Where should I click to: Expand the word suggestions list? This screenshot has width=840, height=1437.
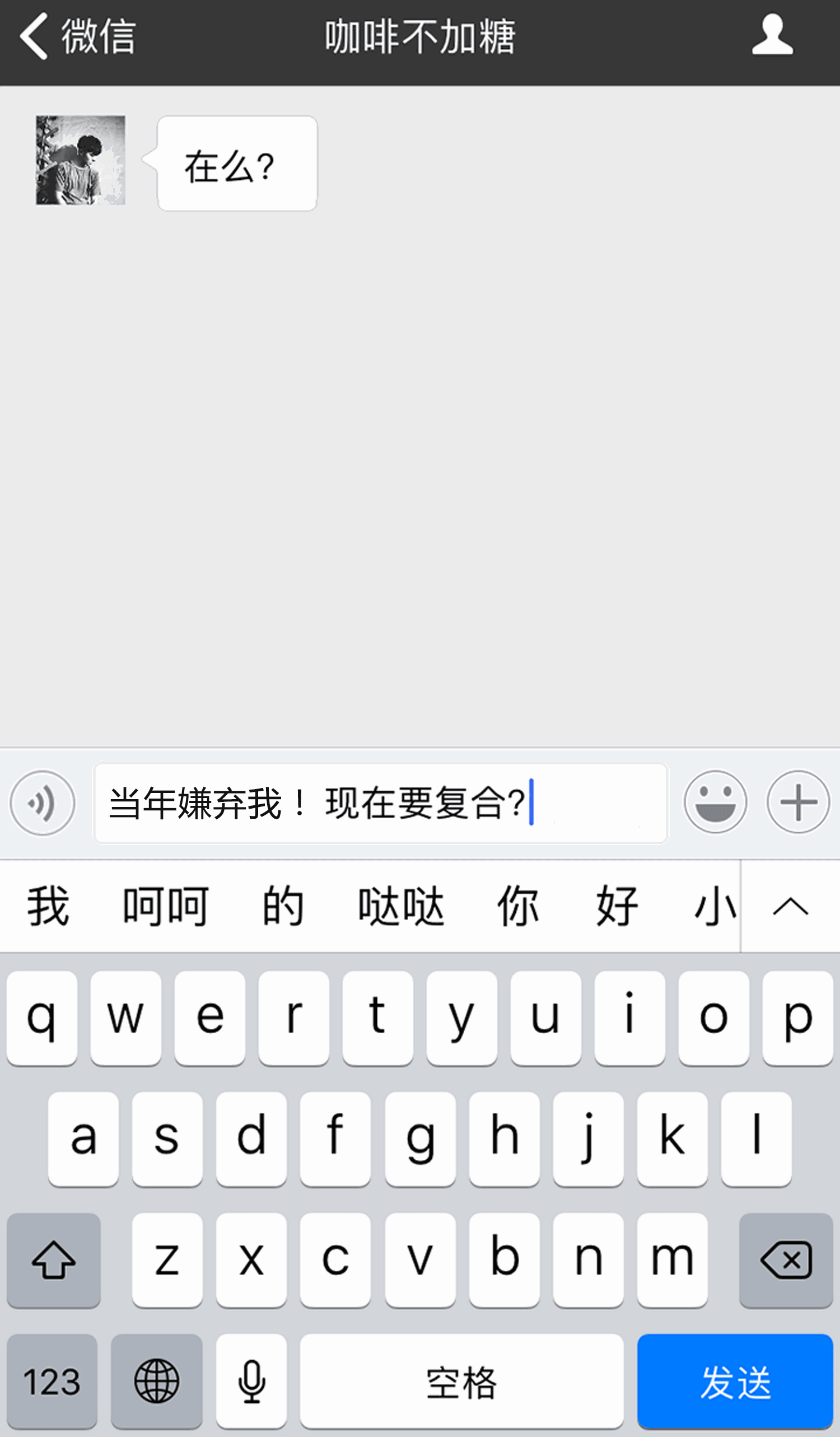[790, 906]
